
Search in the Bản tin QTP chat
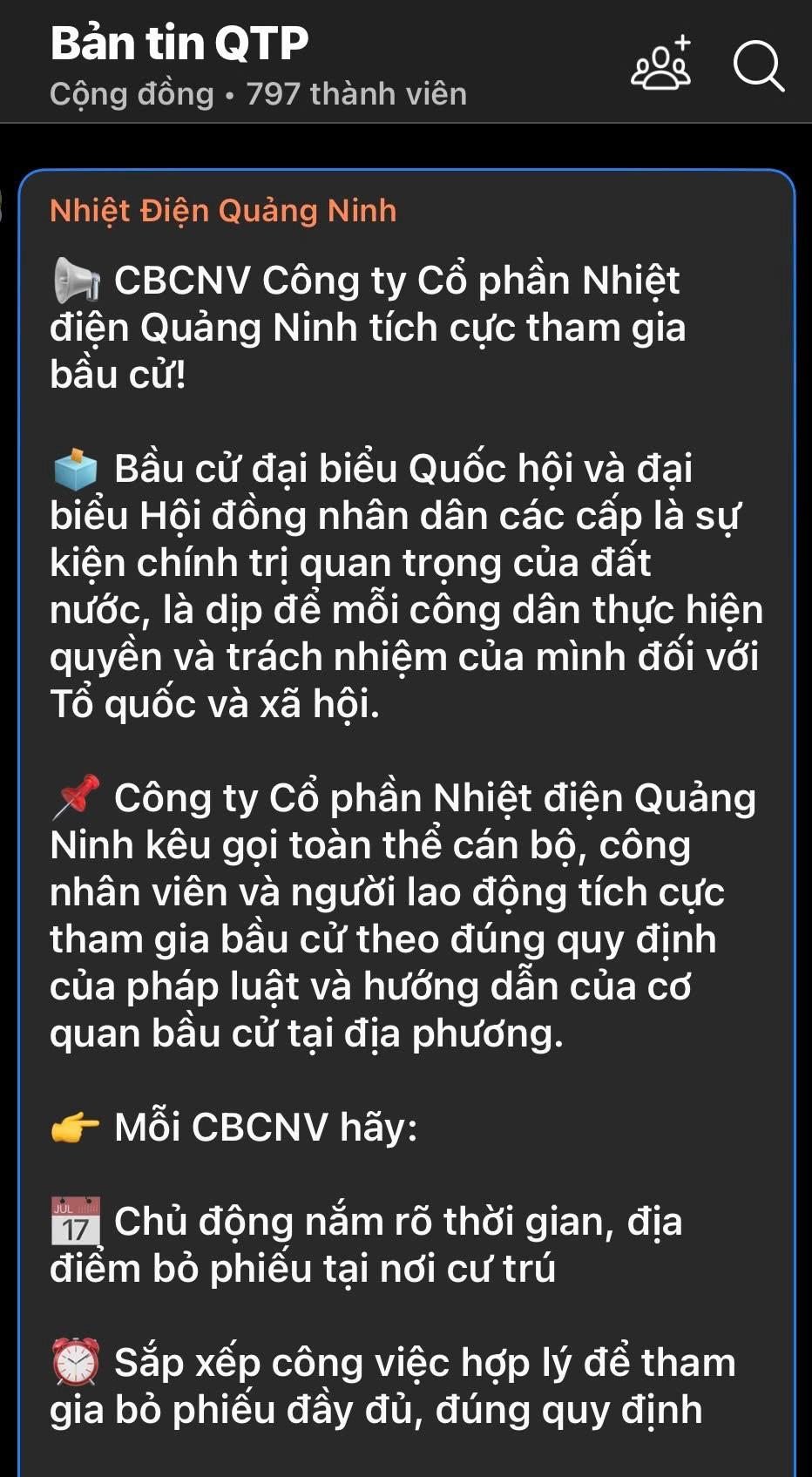(x=758, y=65)
